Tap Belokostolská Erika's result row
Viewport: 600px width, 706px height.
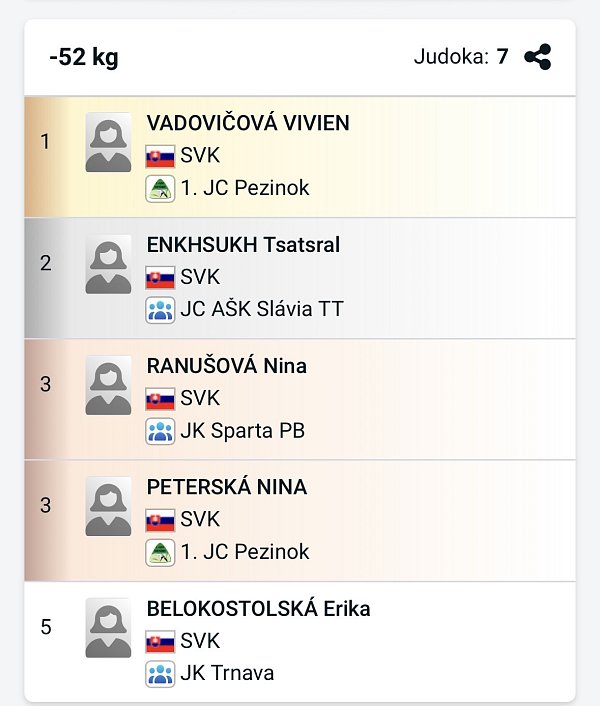coord(258,610)
